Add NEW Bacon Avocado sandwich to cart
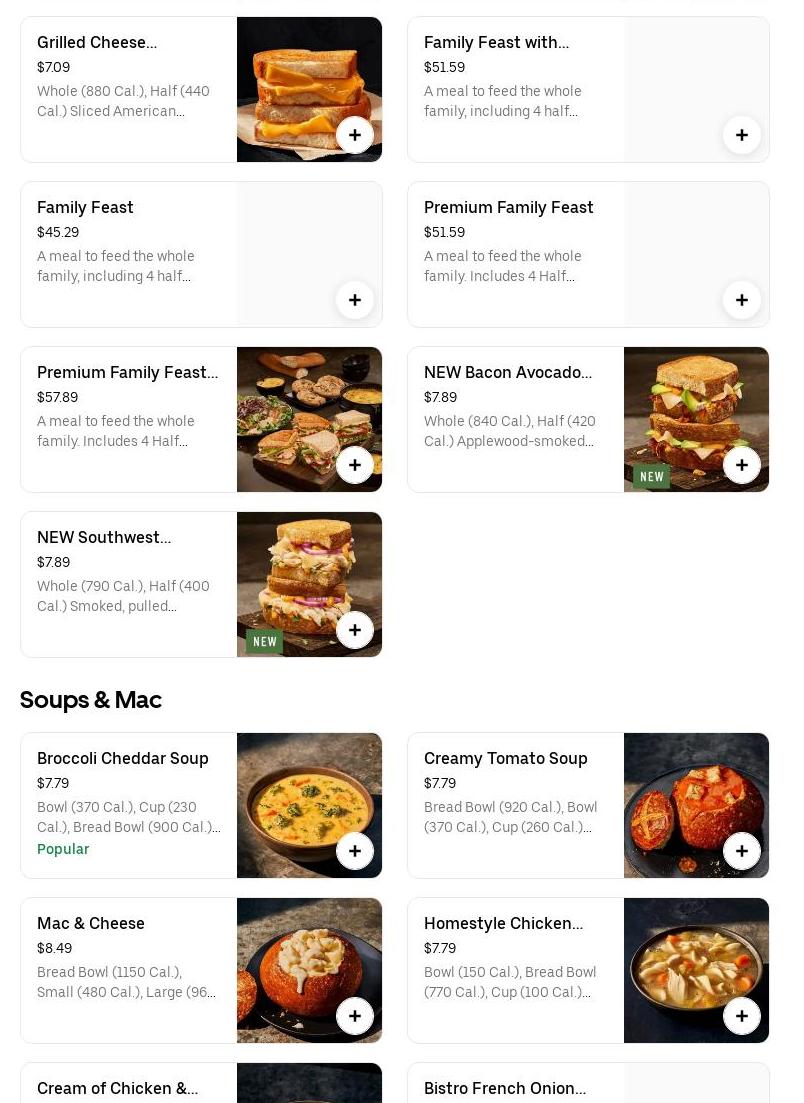The image size is (804, 1103). (x=741, y=465)
